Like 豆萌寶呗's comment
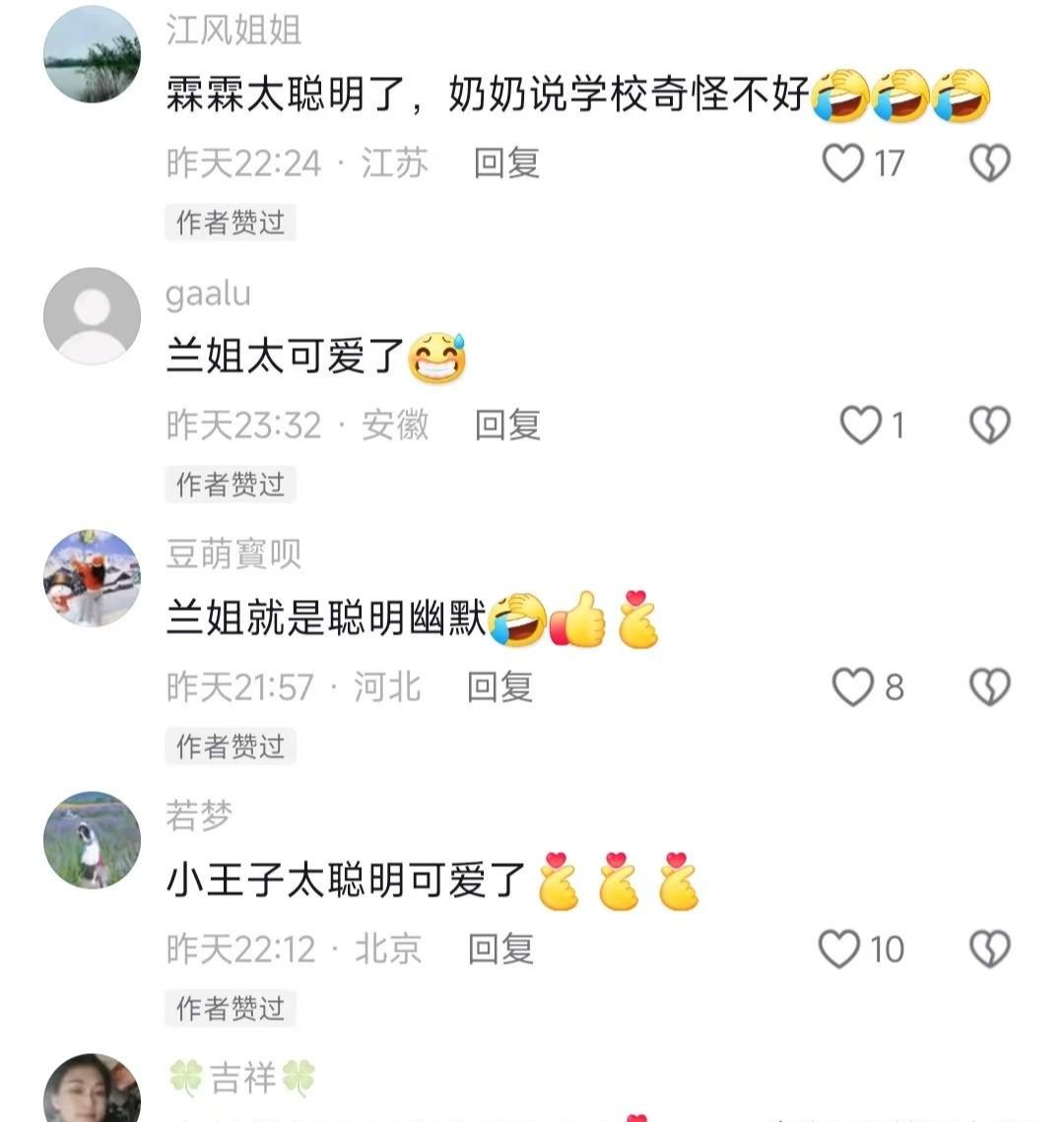 (x=853, y=687)
